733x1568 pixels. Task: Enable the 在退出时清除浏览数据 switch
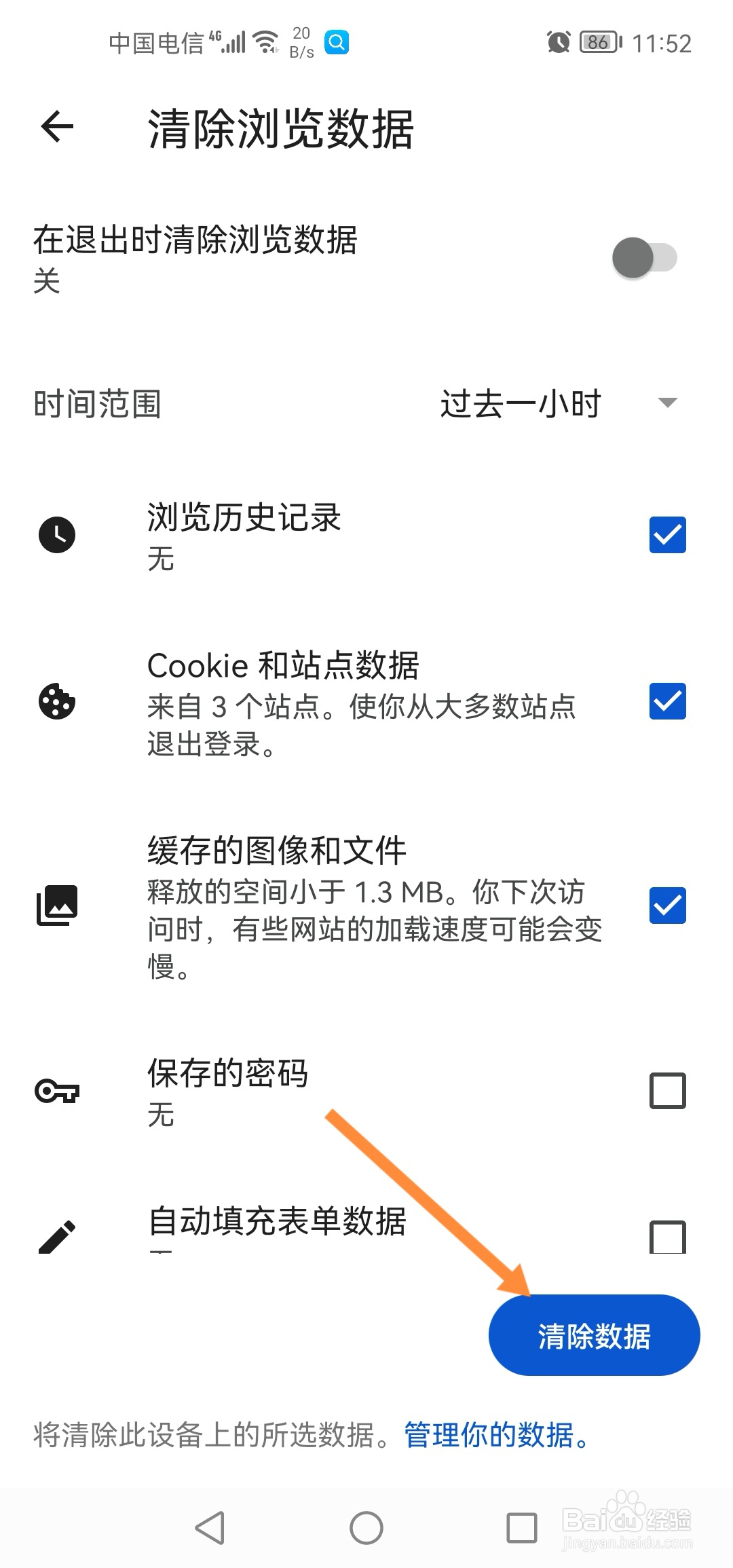click(x=646, y=256)
